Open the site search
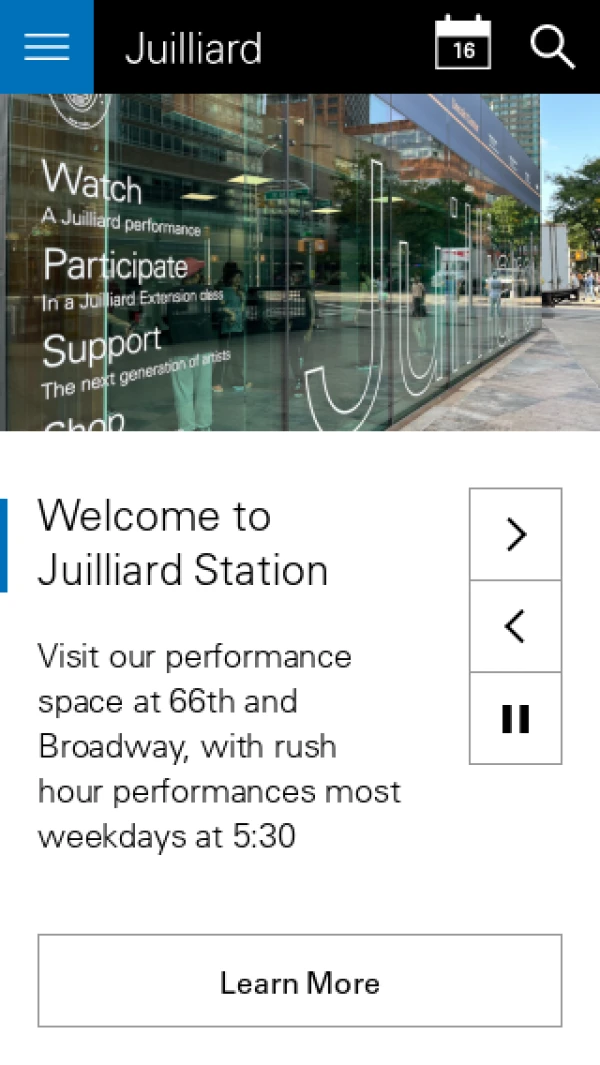Image resolution: width=600 pixels, height=1065 pixels. 552,46
